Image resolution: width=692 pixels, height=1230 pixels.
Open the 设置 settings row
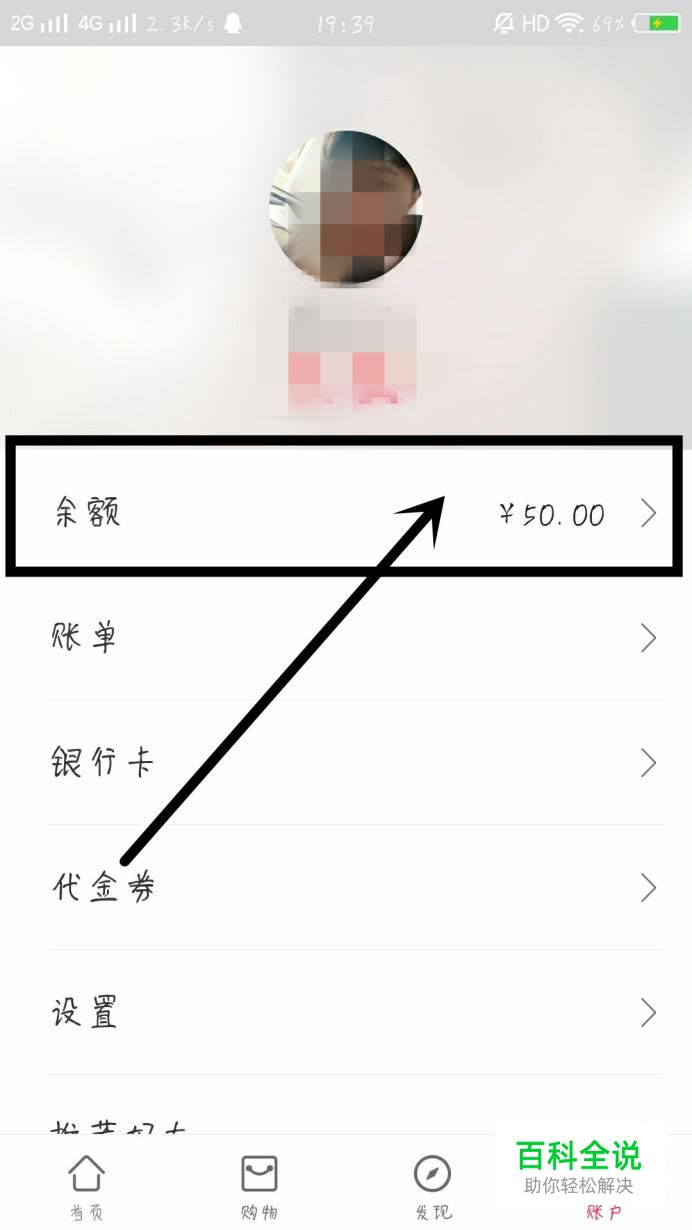[345, 1013]
